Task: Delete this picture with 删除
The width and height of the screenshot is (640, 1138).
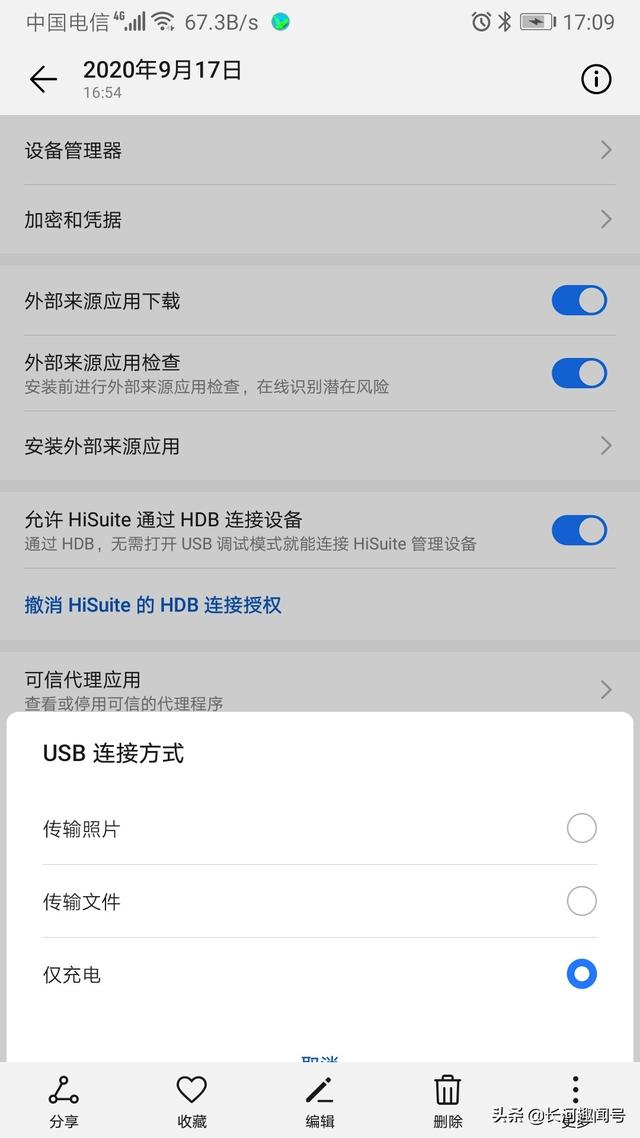Action: (x=448, y=1101)
